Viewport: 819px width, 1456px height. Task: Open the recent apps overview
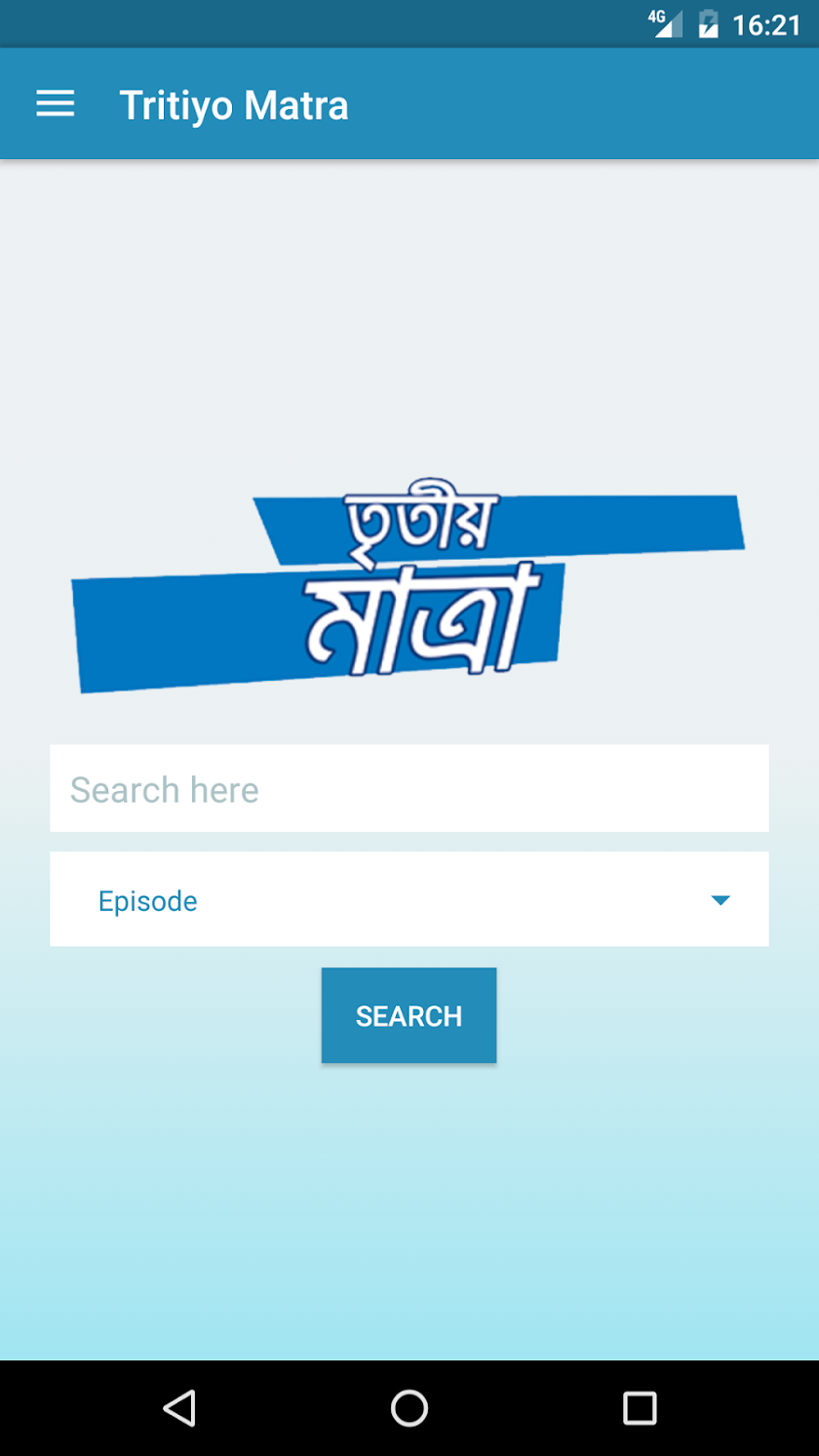[640, 1408]
